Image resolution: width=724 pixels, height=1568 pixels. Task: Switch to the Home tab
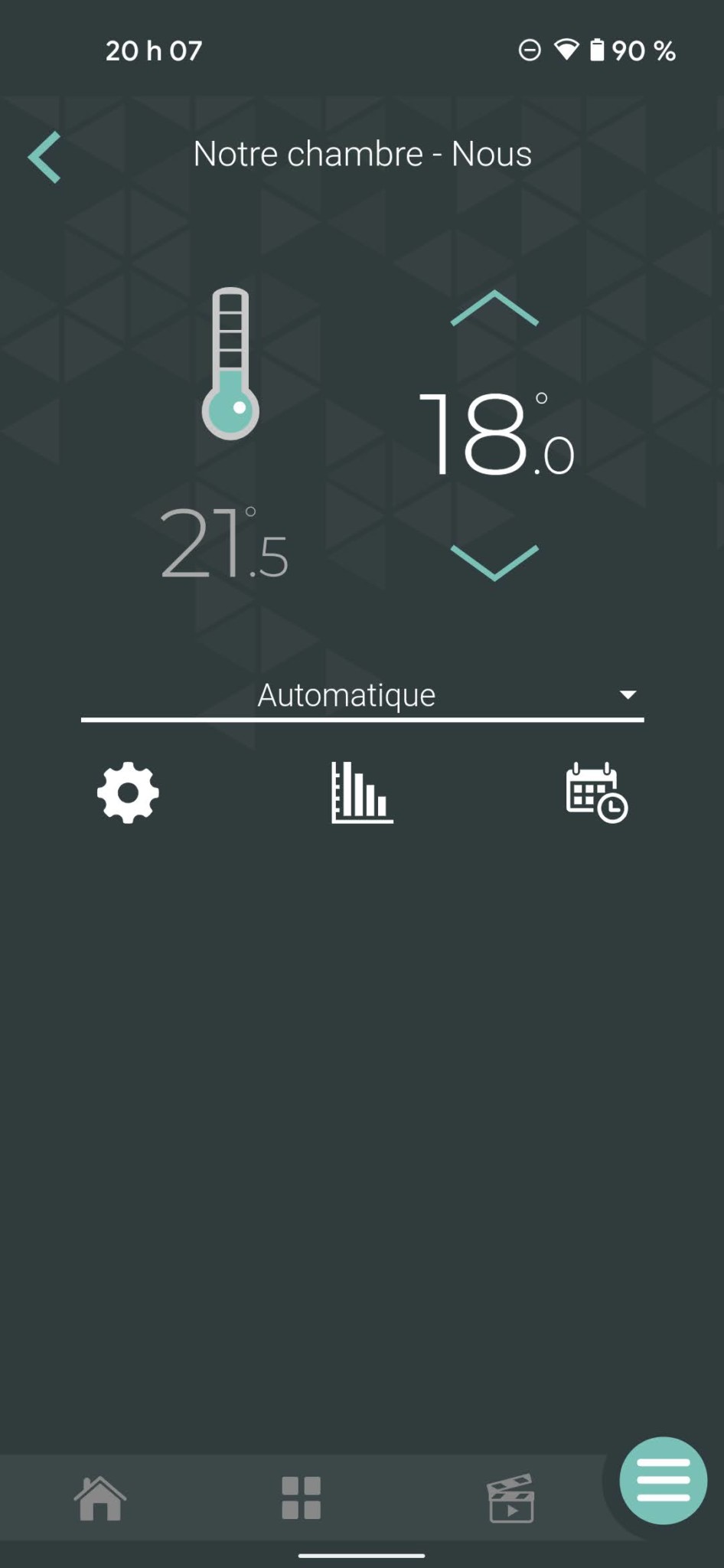click(x=100, y=1498)
